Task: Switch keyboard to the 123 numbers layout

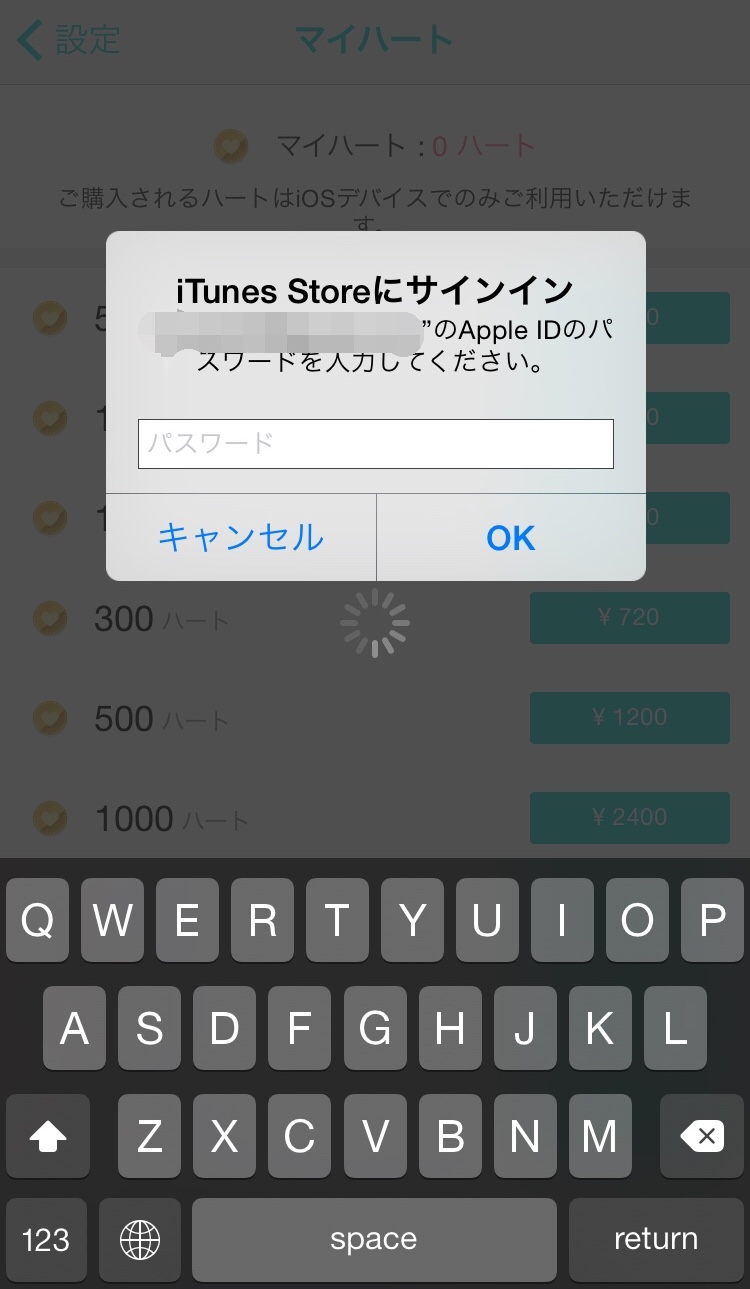Action: tap(46, 1240)
